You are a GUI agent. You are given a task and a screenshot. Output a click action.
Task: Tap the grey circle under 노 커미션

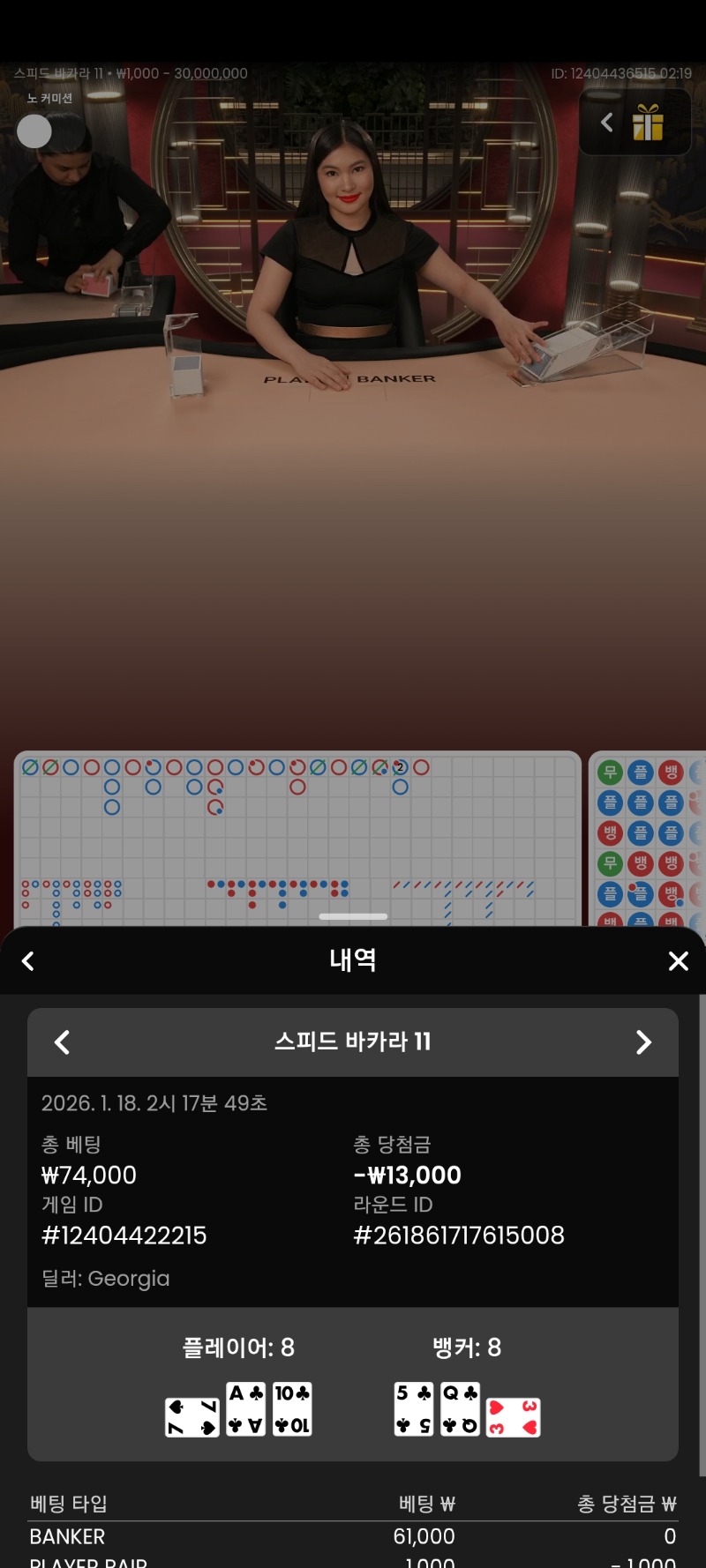tap(34, 131)
